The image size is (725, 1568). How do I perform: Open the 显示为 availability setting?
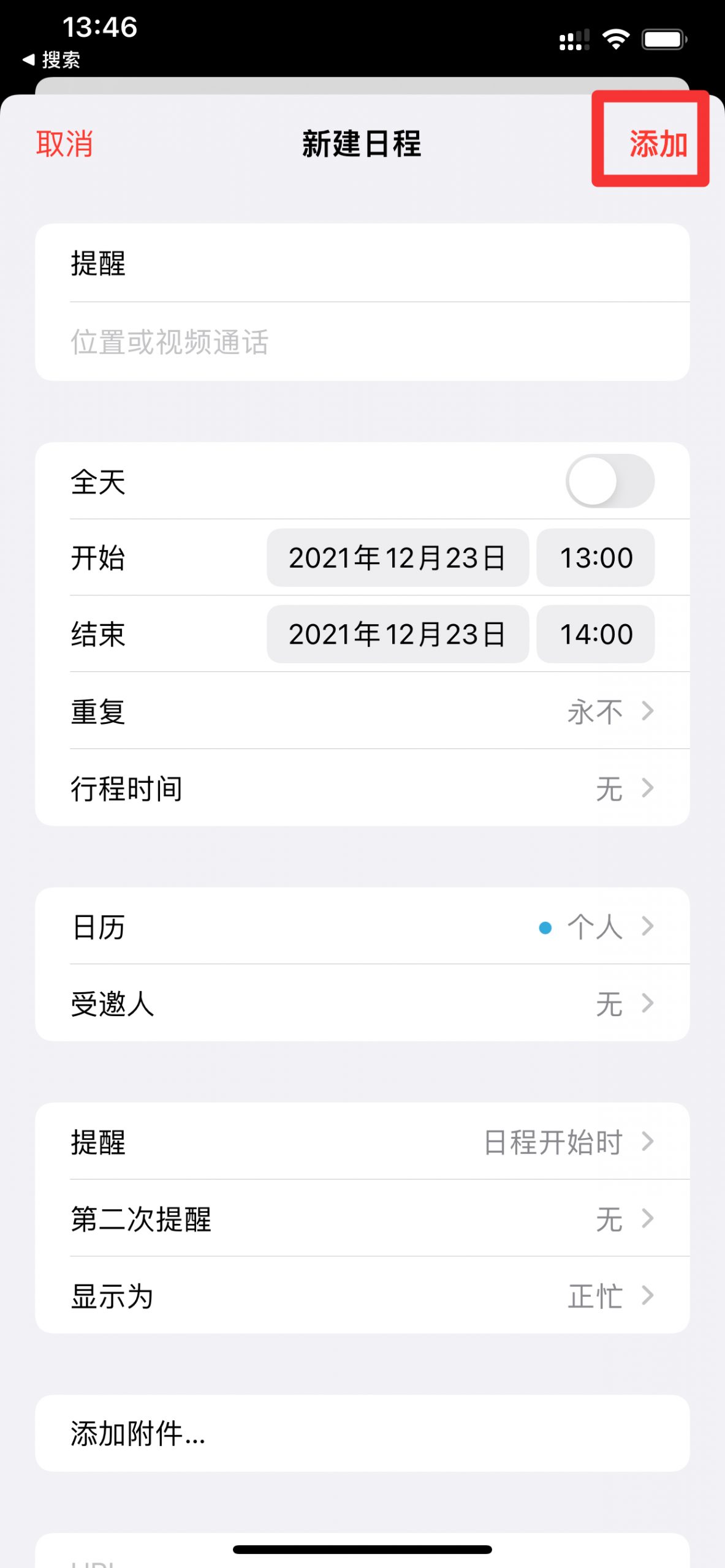click(x=362, y=1295)
